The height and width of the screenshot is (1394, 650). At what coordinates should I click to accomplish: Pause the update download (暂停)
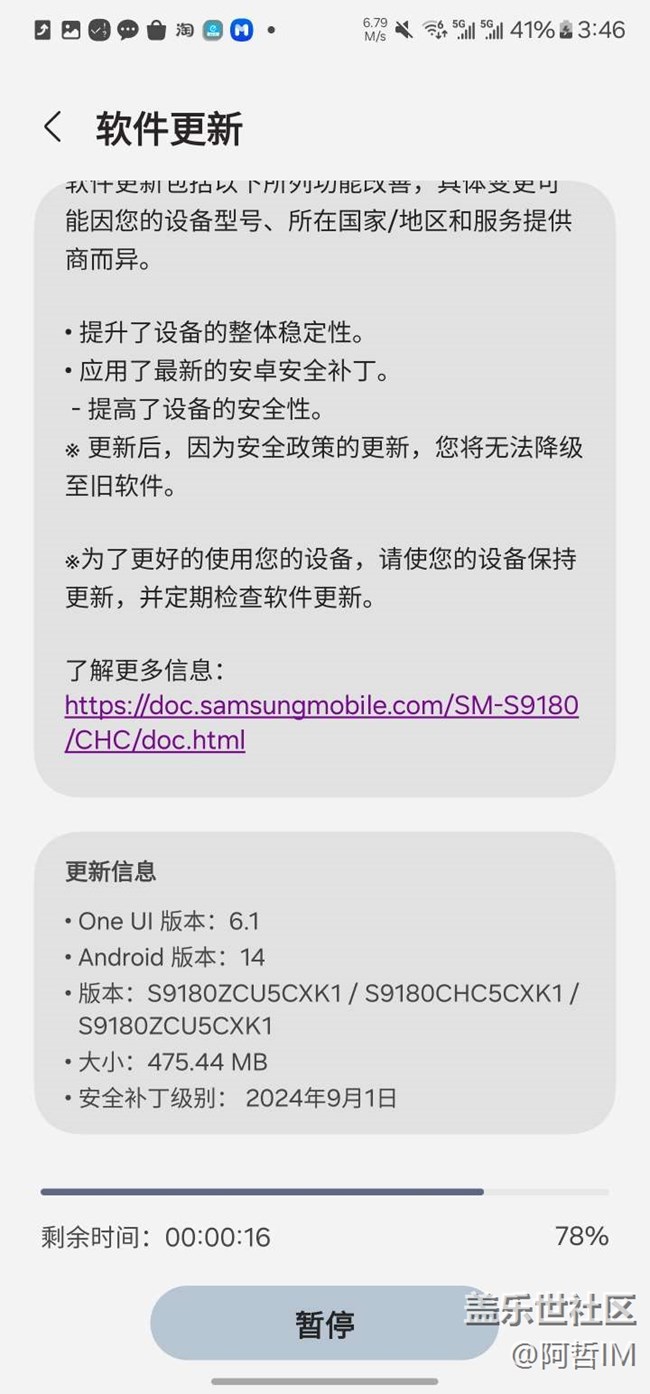point(324,1323)
